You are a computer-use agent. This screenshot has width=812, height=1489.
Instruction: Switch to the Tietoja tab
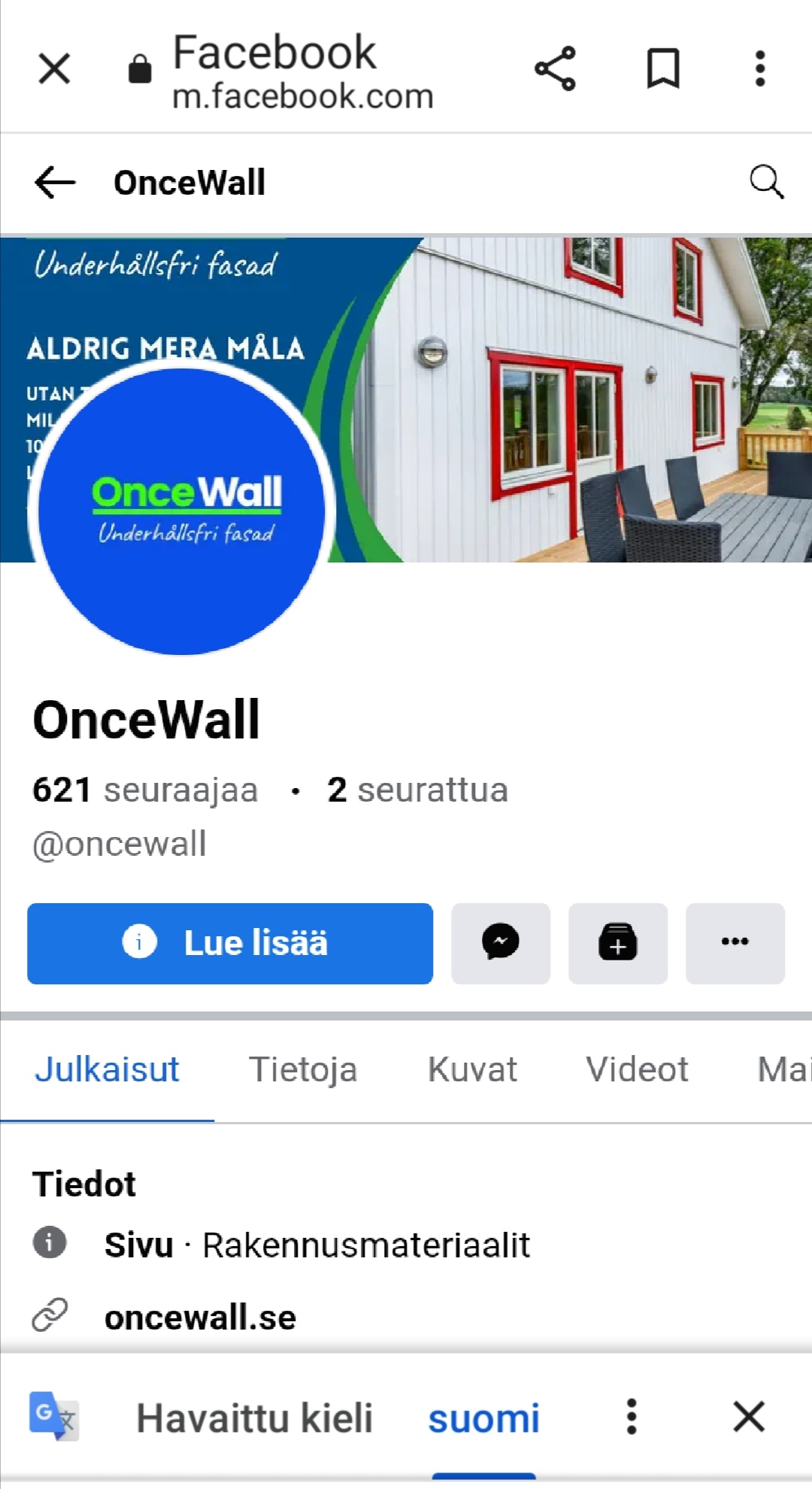[x=303, y=1069]
